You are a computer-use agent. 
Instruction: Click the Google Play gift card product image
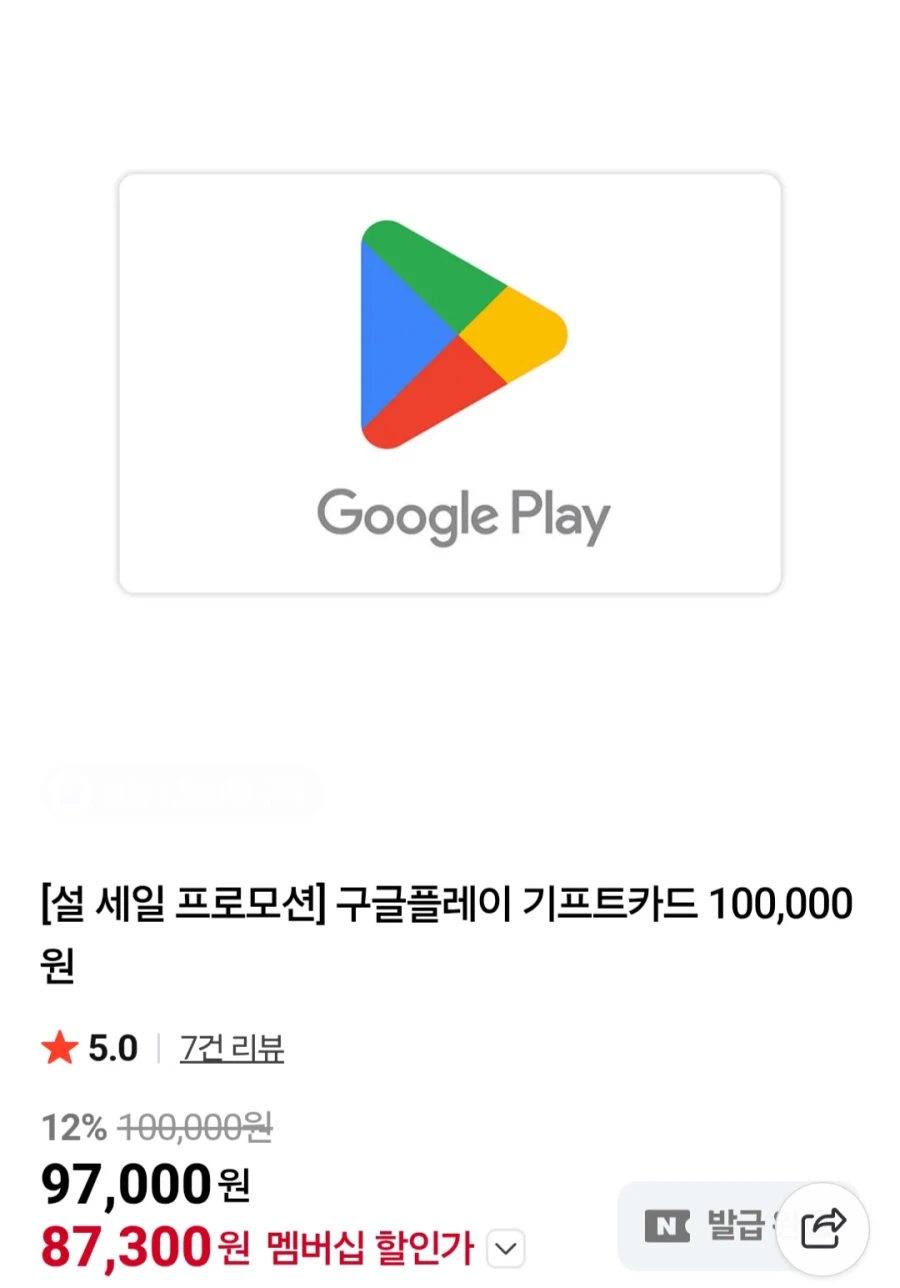point(450,383)
